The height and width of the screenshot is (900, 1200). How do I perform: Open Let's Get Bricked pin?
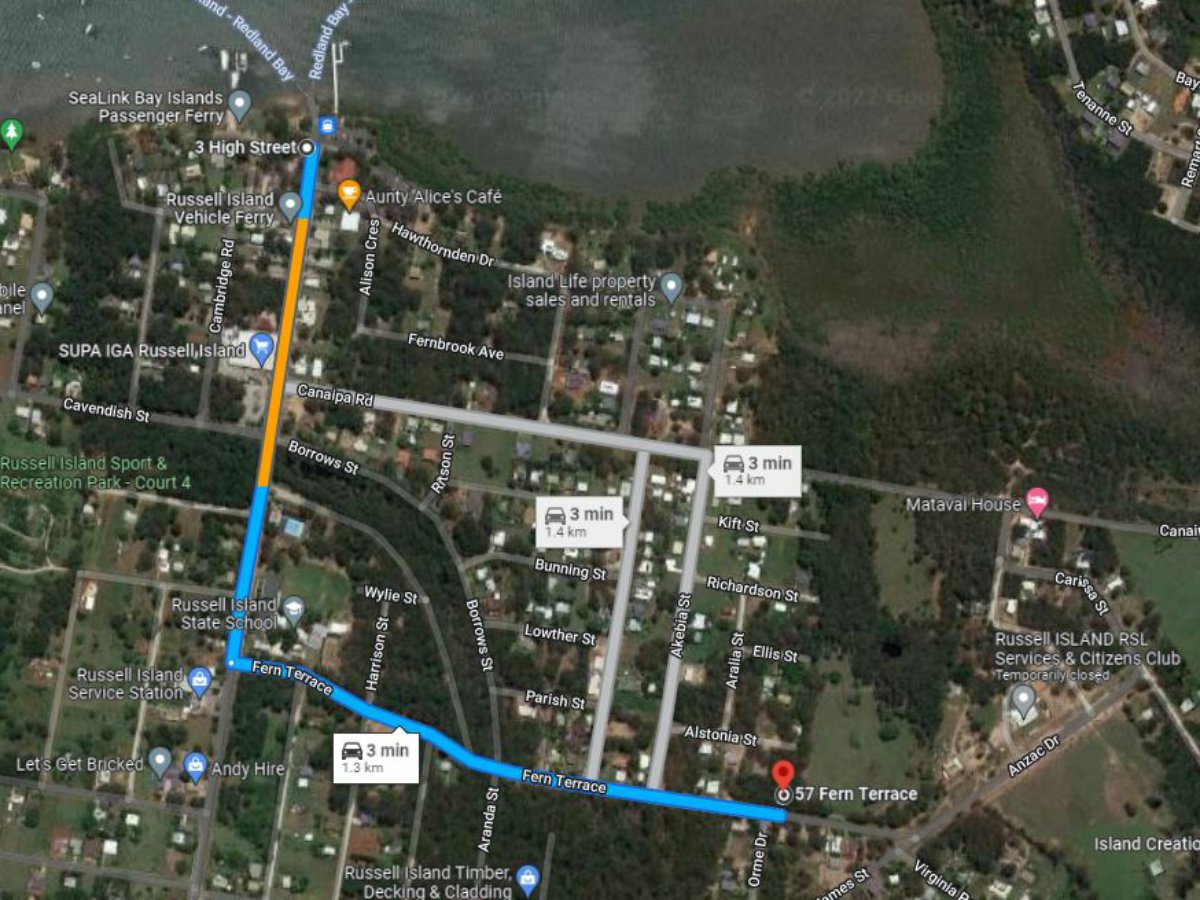pos(160,762)
